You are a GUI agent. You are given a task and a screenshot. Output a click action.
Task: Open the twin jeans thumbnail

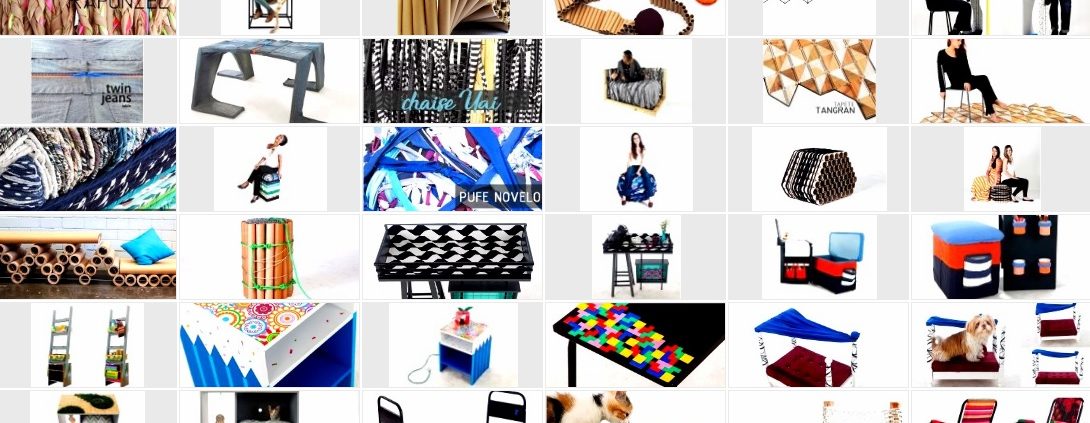pos(88,81)
